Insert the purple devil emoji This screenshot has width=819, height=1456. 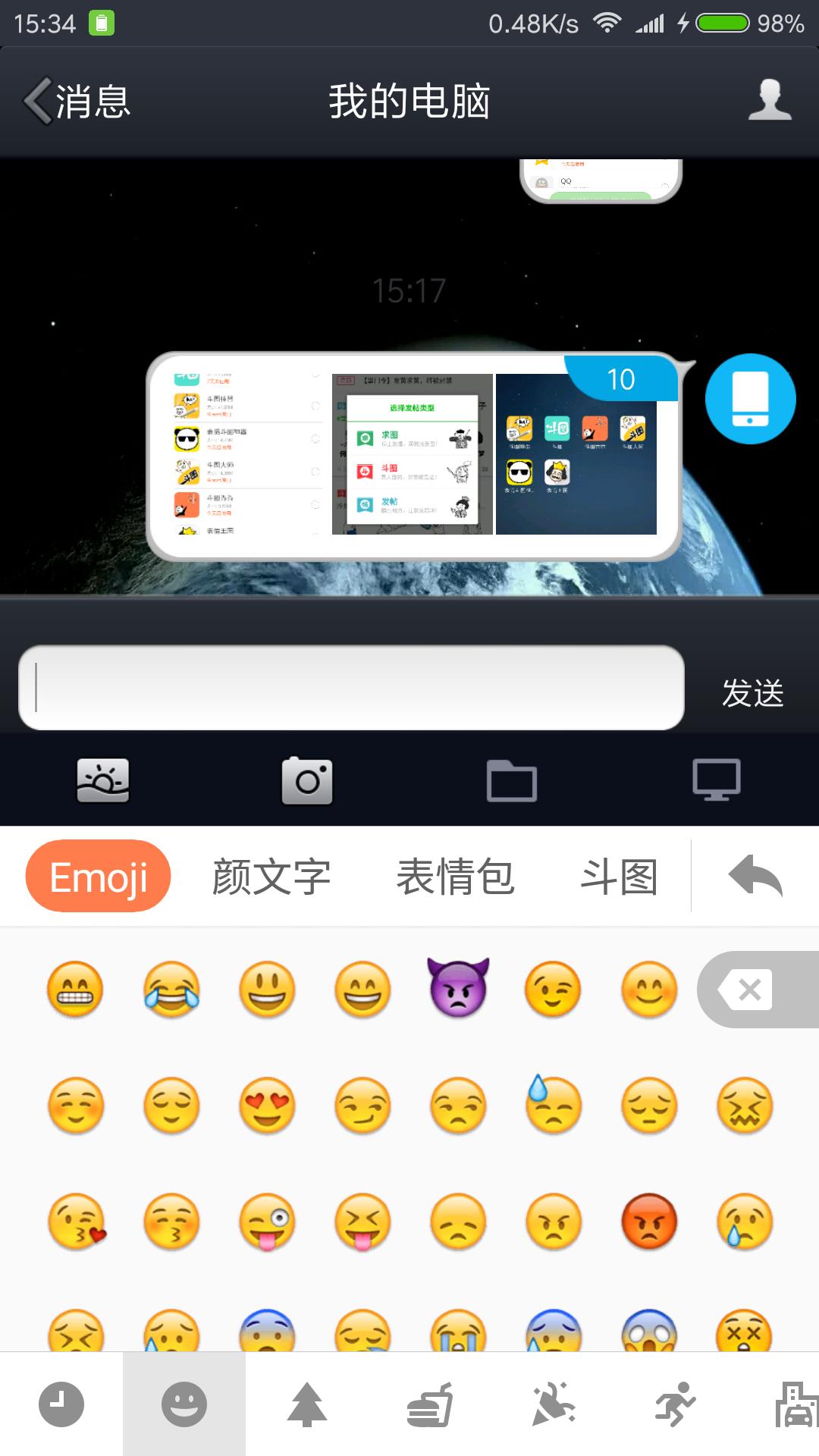[x=458, y=988]
